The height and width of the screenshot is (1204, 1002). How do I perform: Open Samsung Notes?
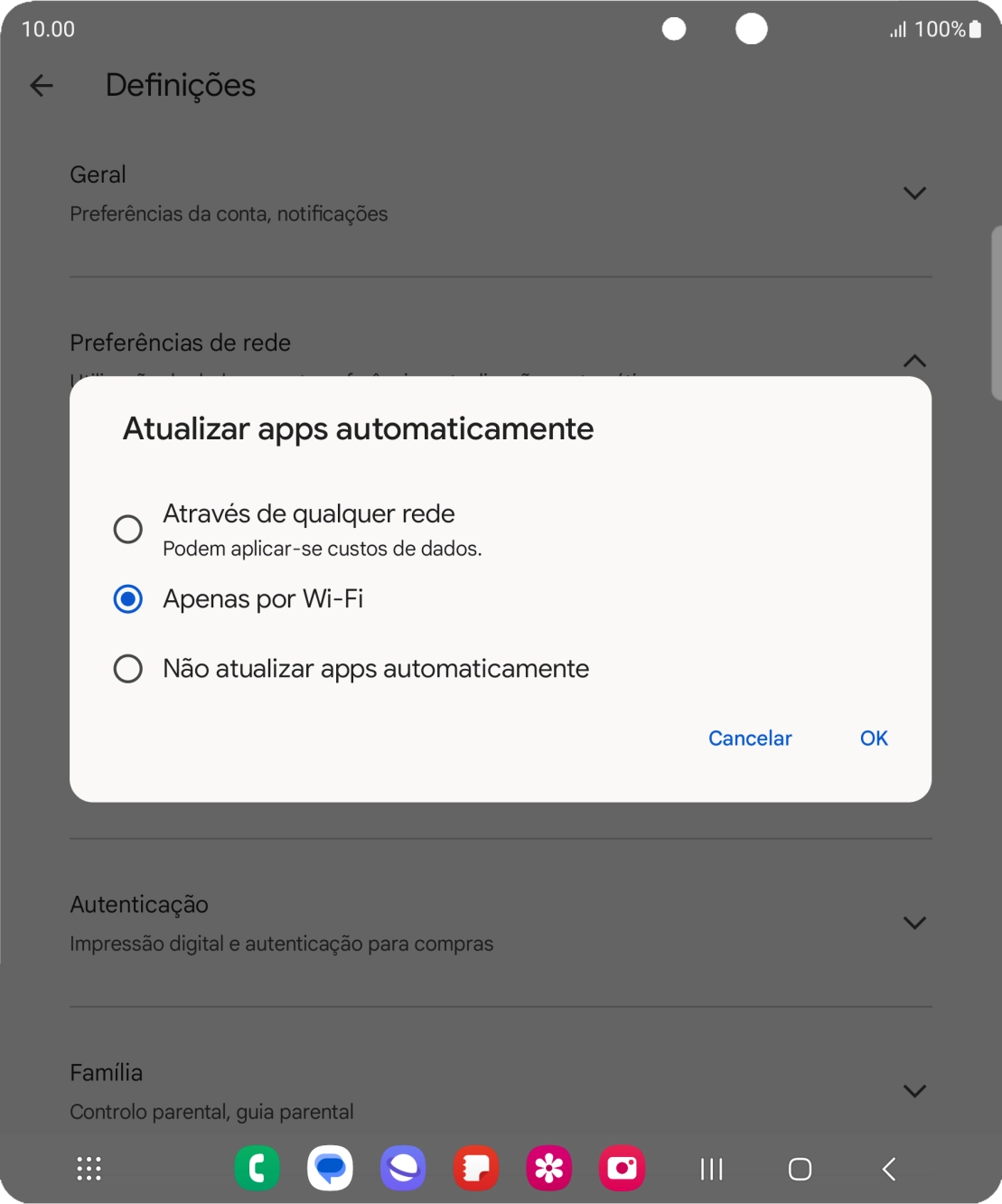[476, 1168]
